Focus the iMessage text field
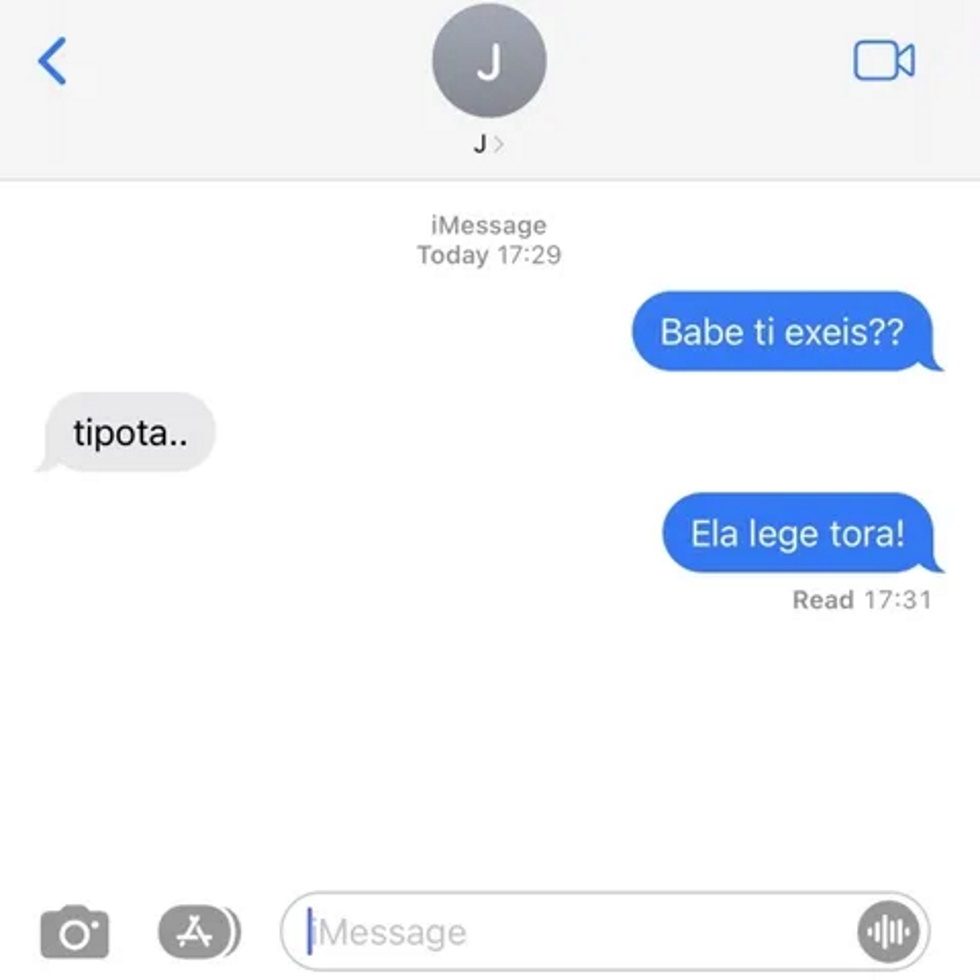Image resolution: width=980 pixels, height=980 pixels. [x=570, y=933]
